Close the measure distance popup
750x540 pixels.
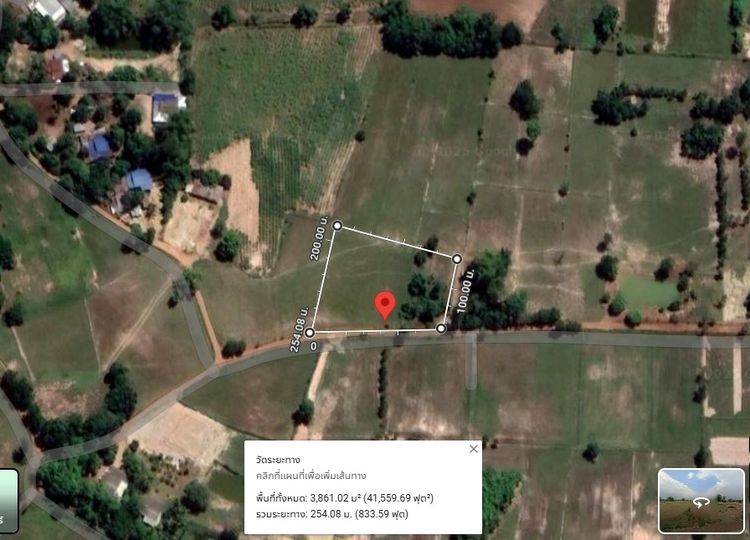(x=474, y=449)
